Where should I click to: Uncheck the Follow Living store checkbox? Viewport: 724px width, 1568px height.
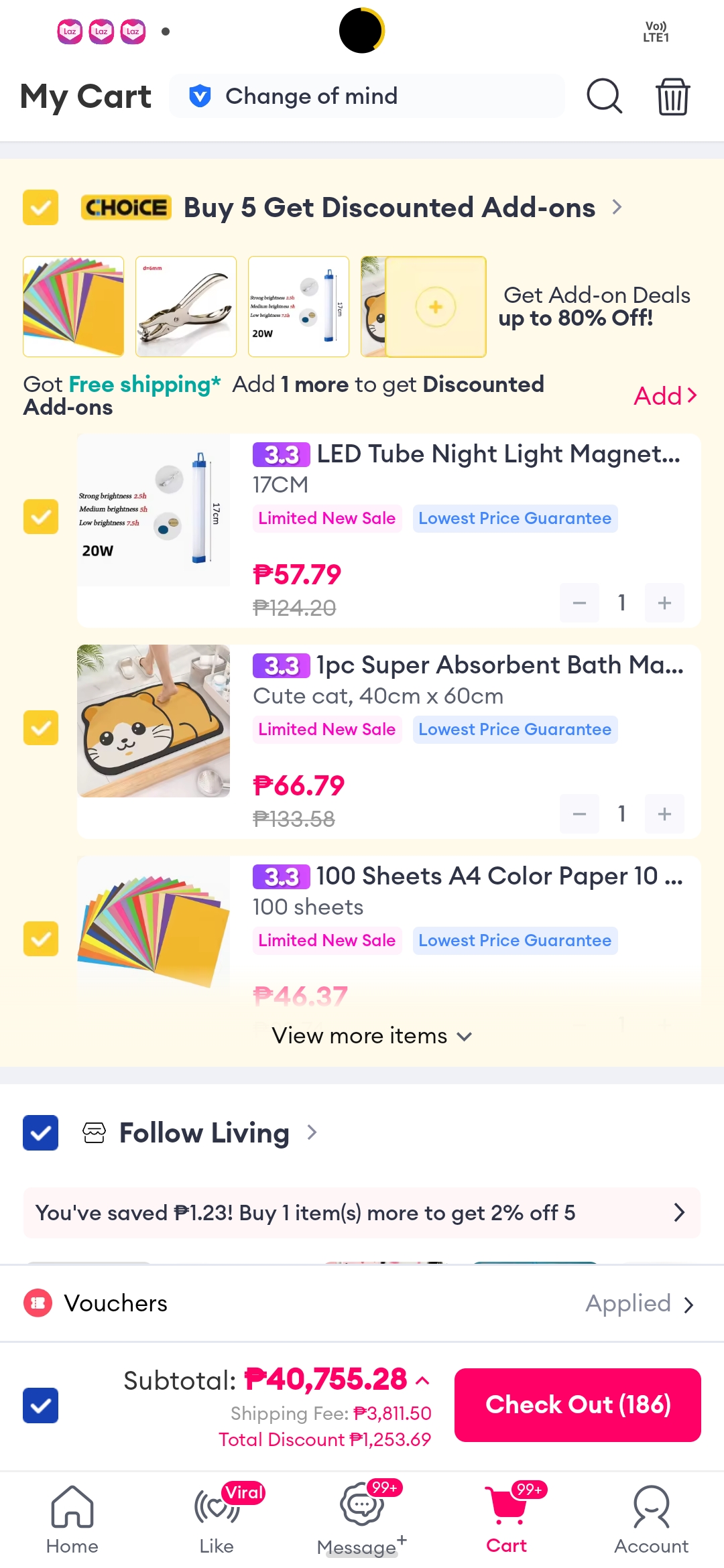pyautogui.click(x=40, y=1132)
